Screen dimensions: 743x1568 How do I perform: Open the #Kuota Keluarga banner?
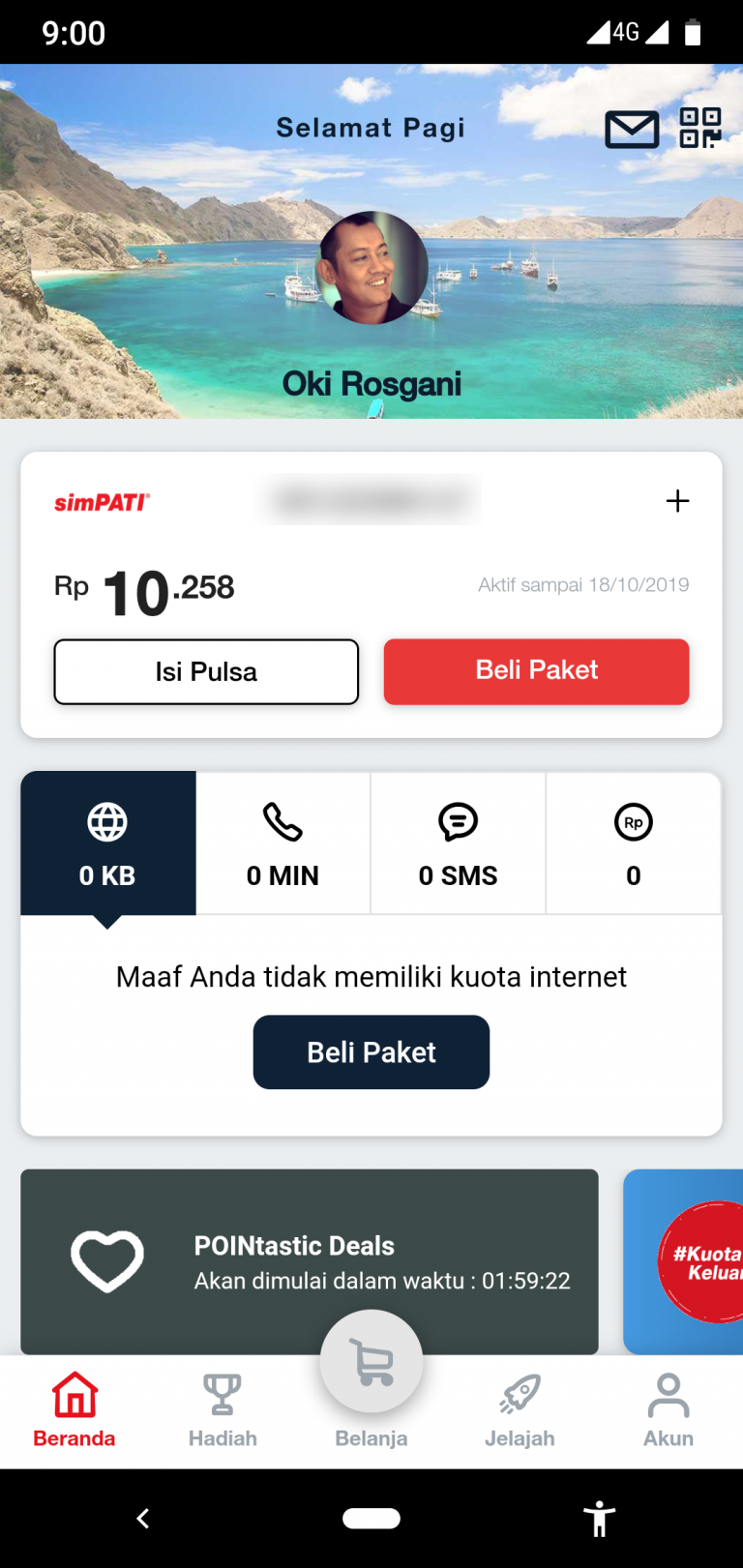click(x=683, y=1261)
